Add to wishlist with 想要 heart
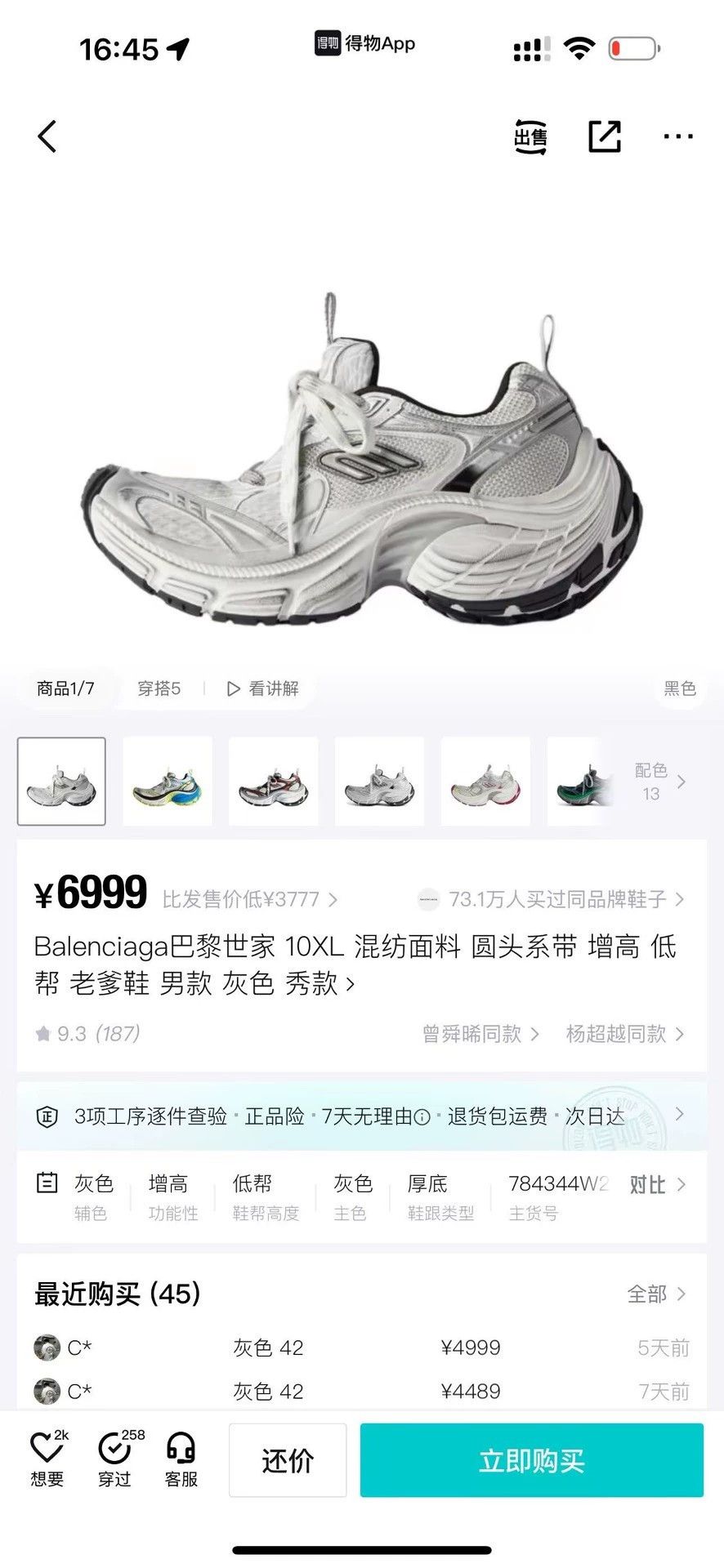The image size is (724, 1568). coord(47,1459)
